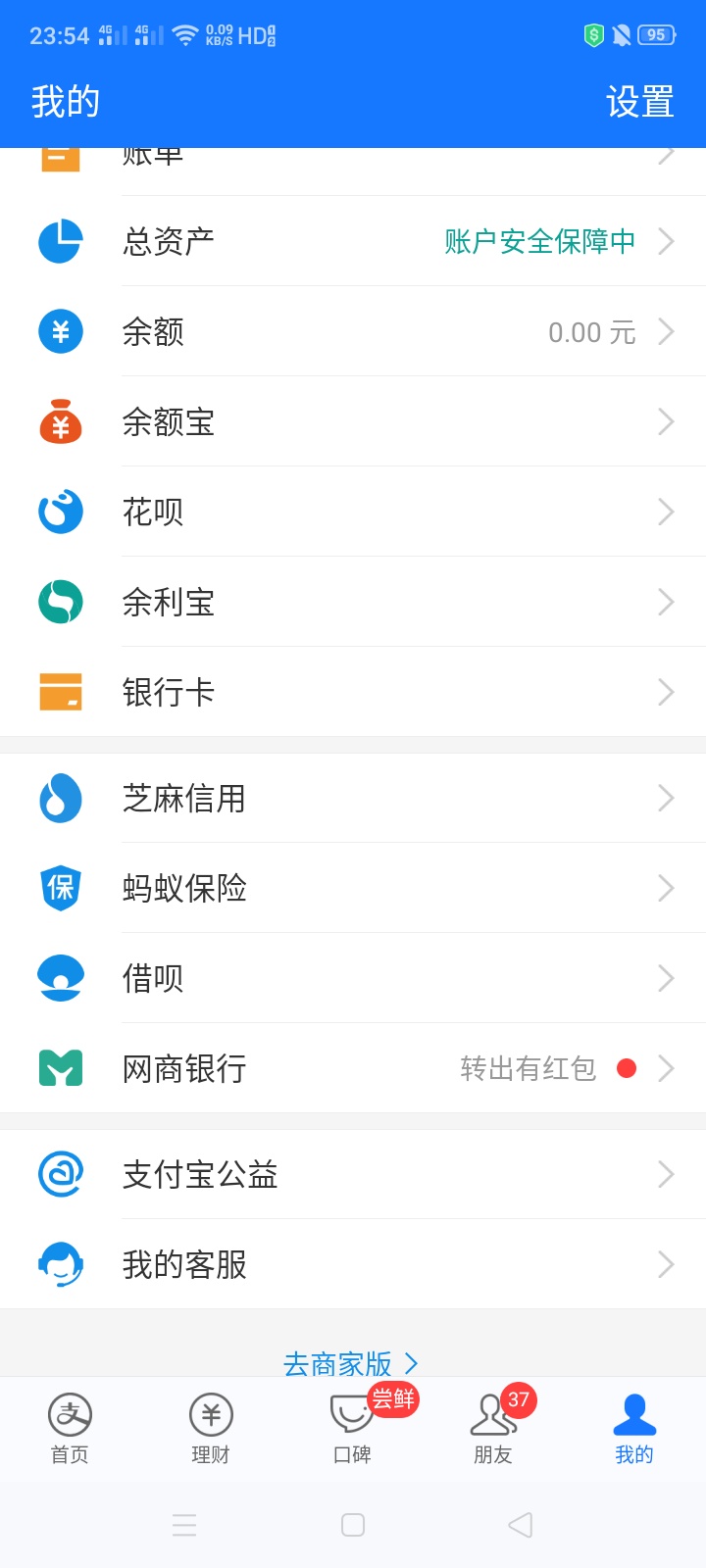The width and height of the screenshot is (706, 1568).
Task: Tap the 借呗 row
Action: [353, 978]
